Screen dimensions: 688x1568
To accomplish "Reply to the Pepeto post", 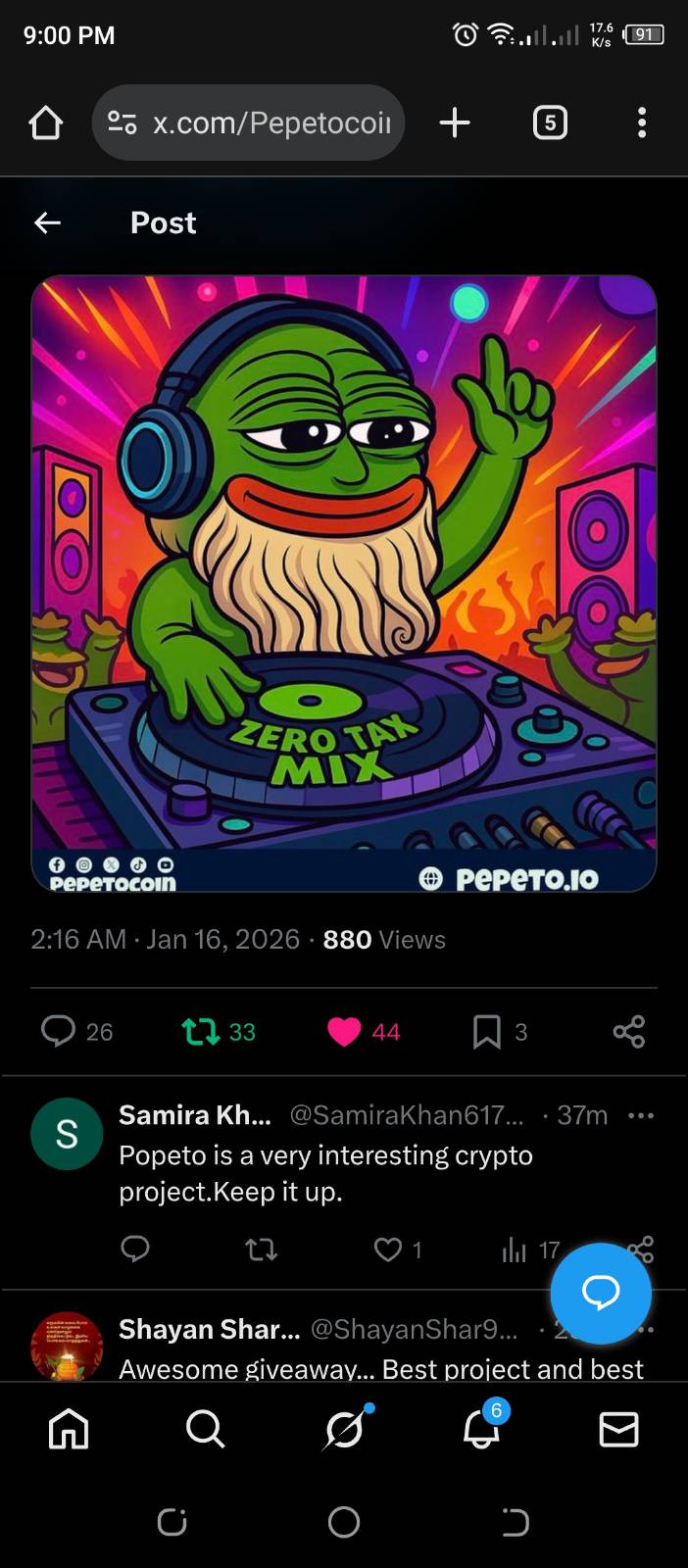I will click(x=59, y=1031).
